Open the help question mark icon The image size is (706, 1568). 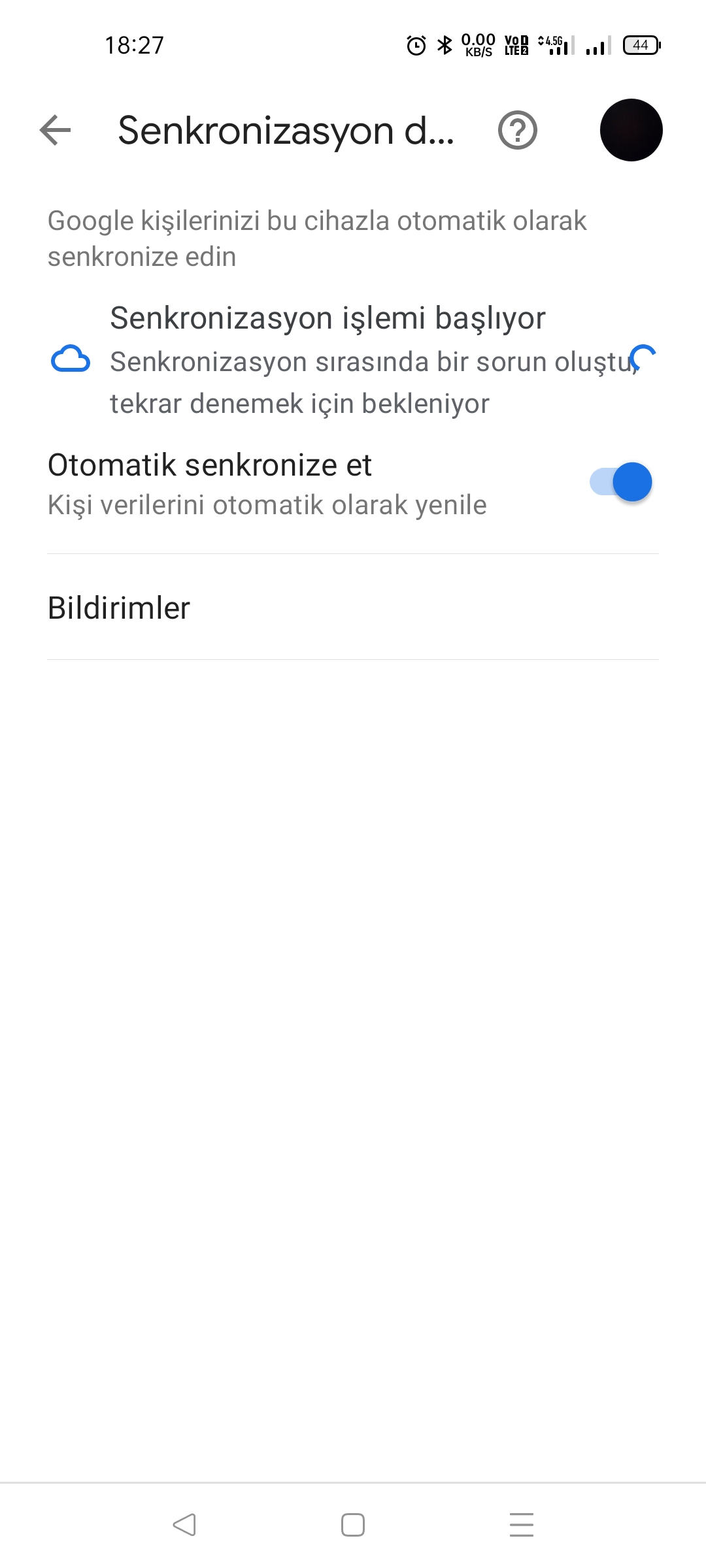pos(517,131)
